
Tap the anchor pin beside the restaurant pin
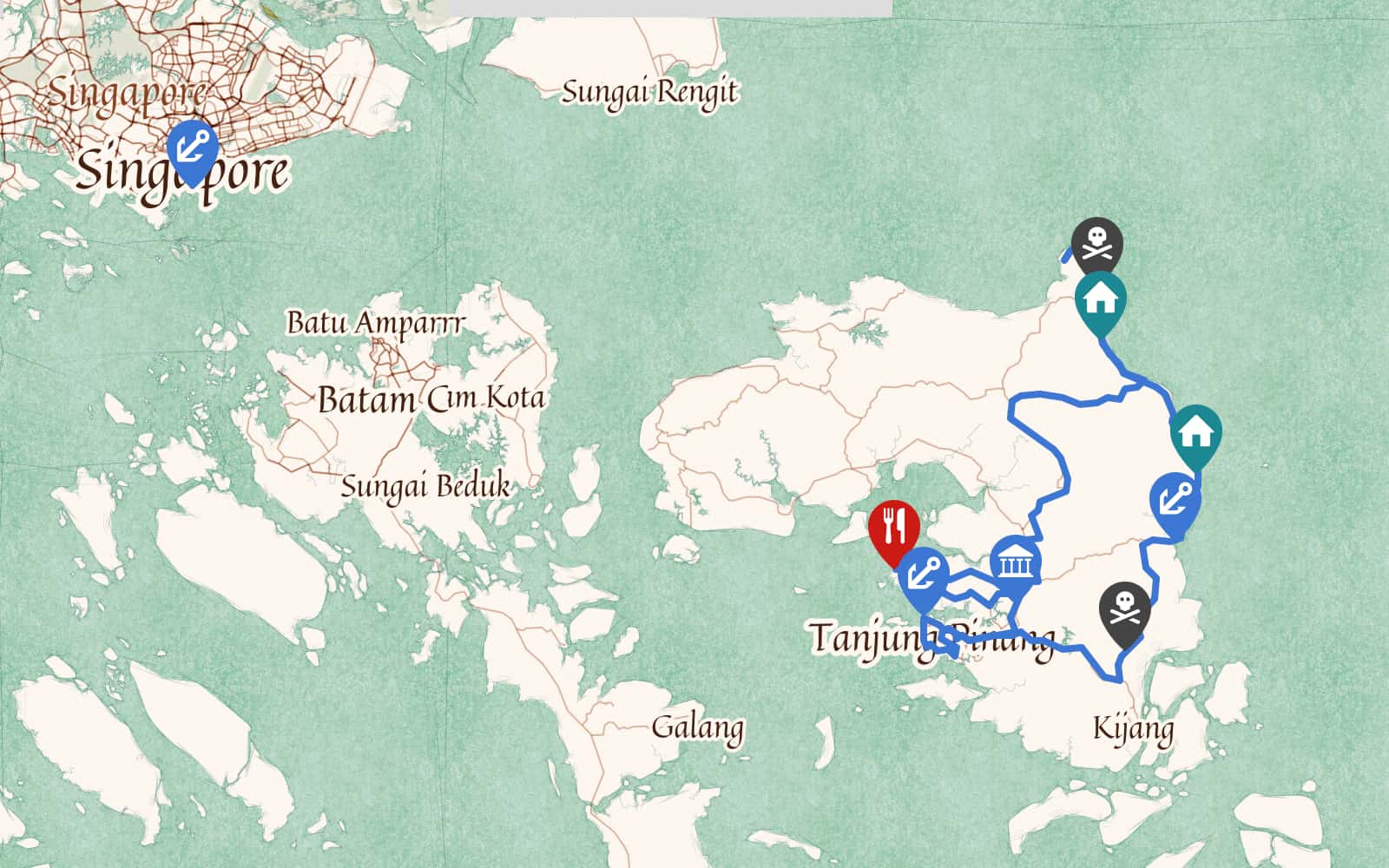click(x=924, y=575)
